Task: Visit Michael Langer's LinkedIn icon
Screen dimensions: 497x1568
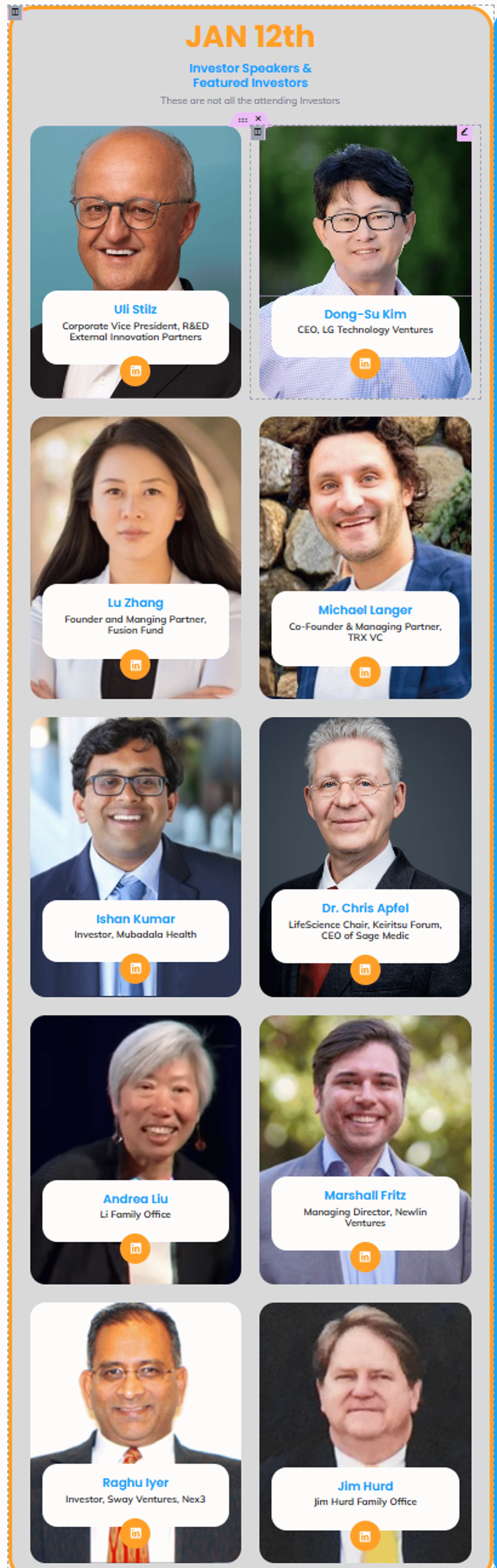Action: tap(365, 672)
